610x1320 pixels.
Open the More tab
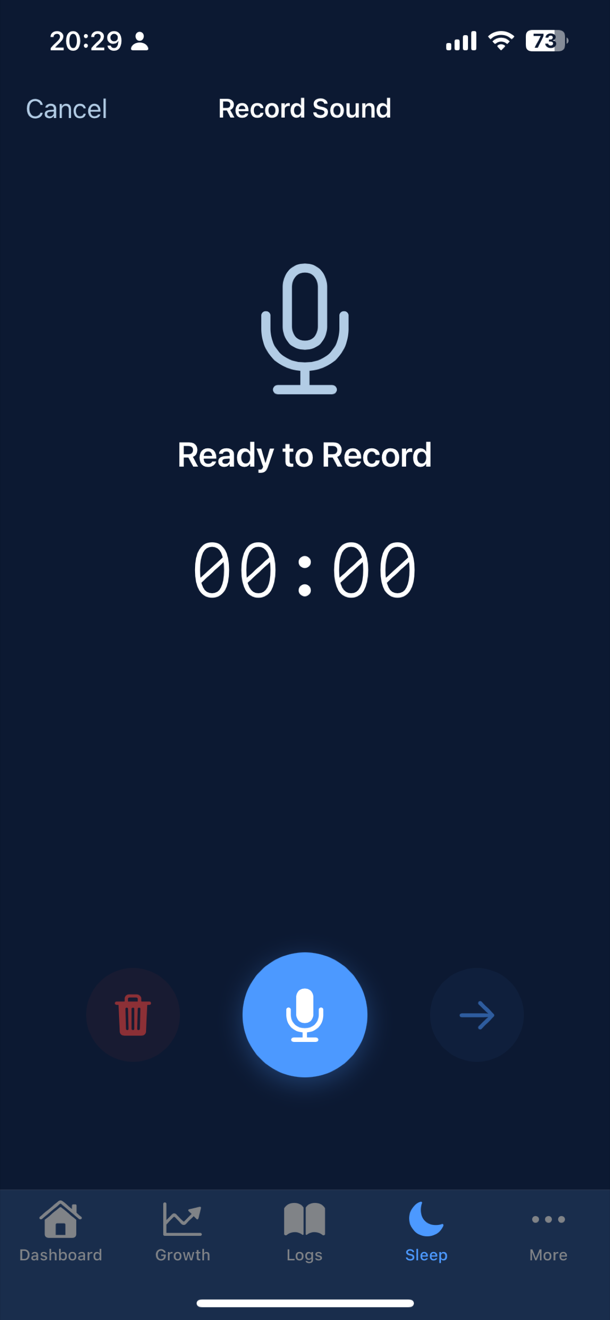point(548,1232)
